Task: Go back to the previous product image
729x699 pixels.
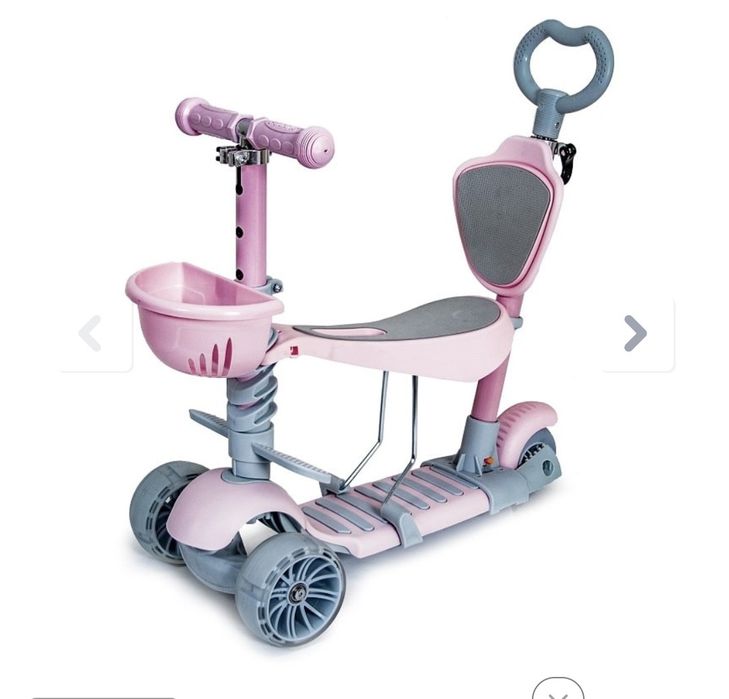Action: (91, 334)
